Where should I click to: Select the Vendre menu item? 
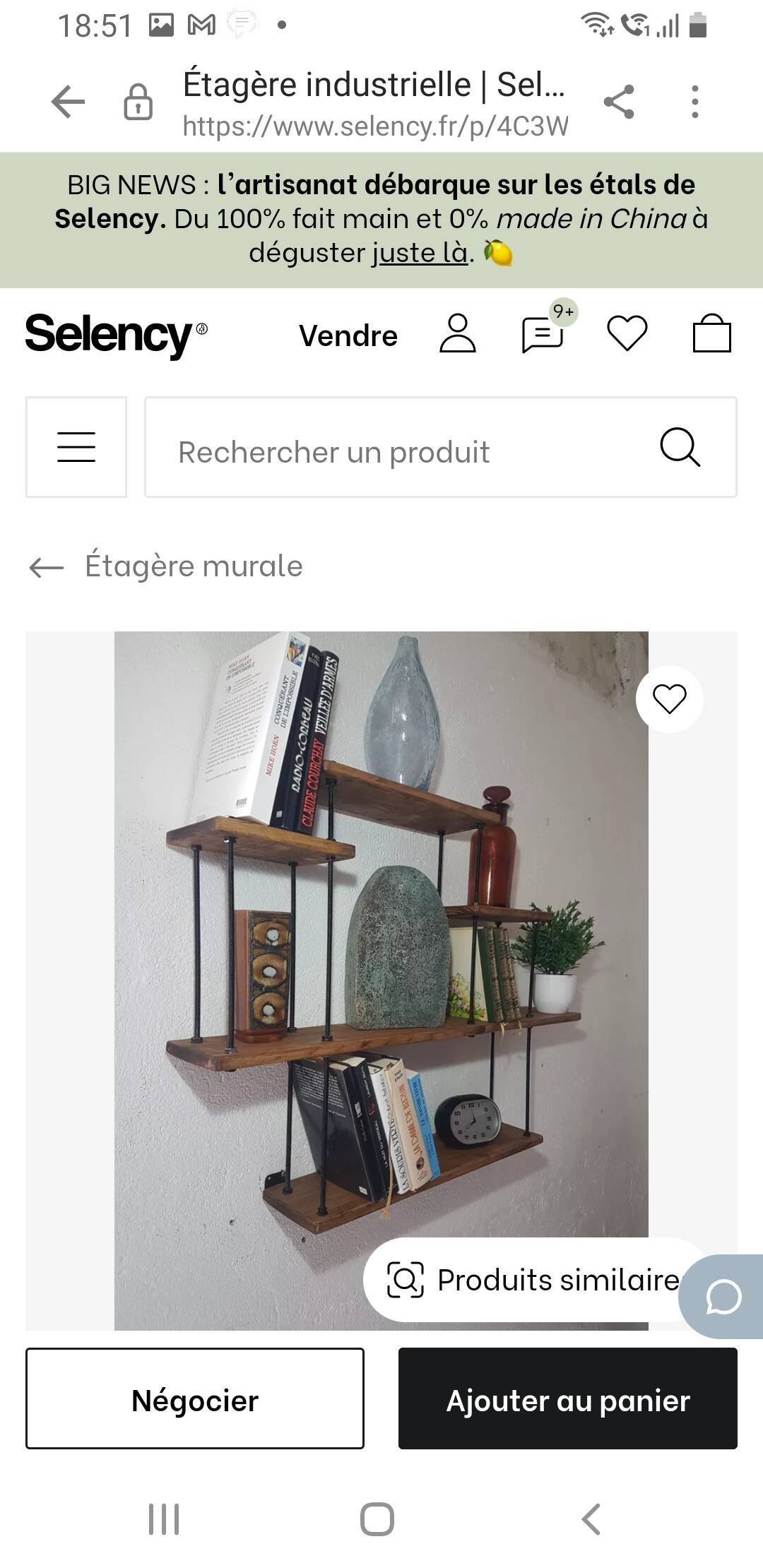pos(348,335)
